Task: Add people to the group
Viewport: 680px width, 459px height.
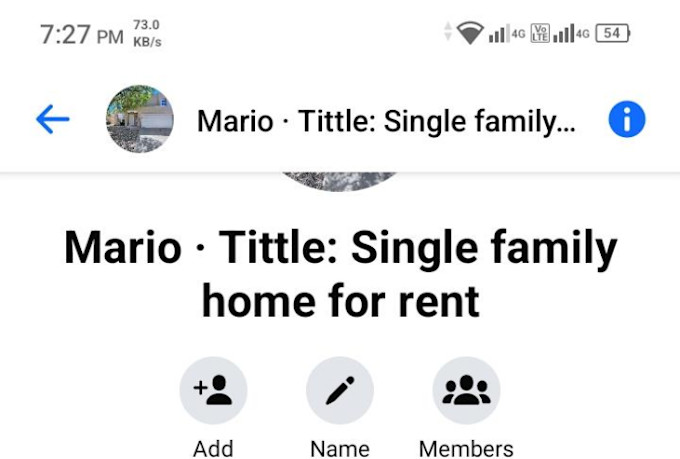Action: (213, 391)
